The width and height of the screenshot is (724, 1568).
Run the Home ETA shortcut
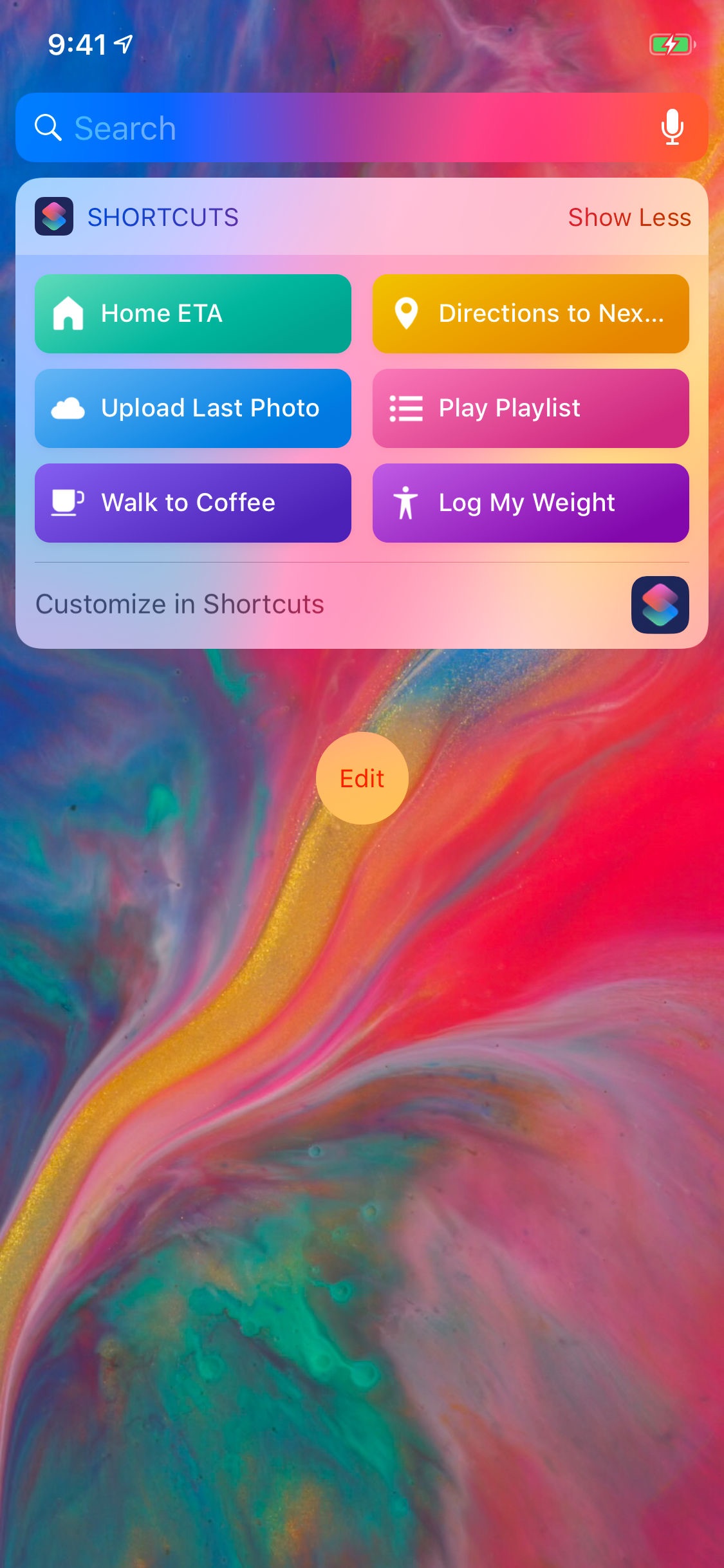click(x=193, y=313)
